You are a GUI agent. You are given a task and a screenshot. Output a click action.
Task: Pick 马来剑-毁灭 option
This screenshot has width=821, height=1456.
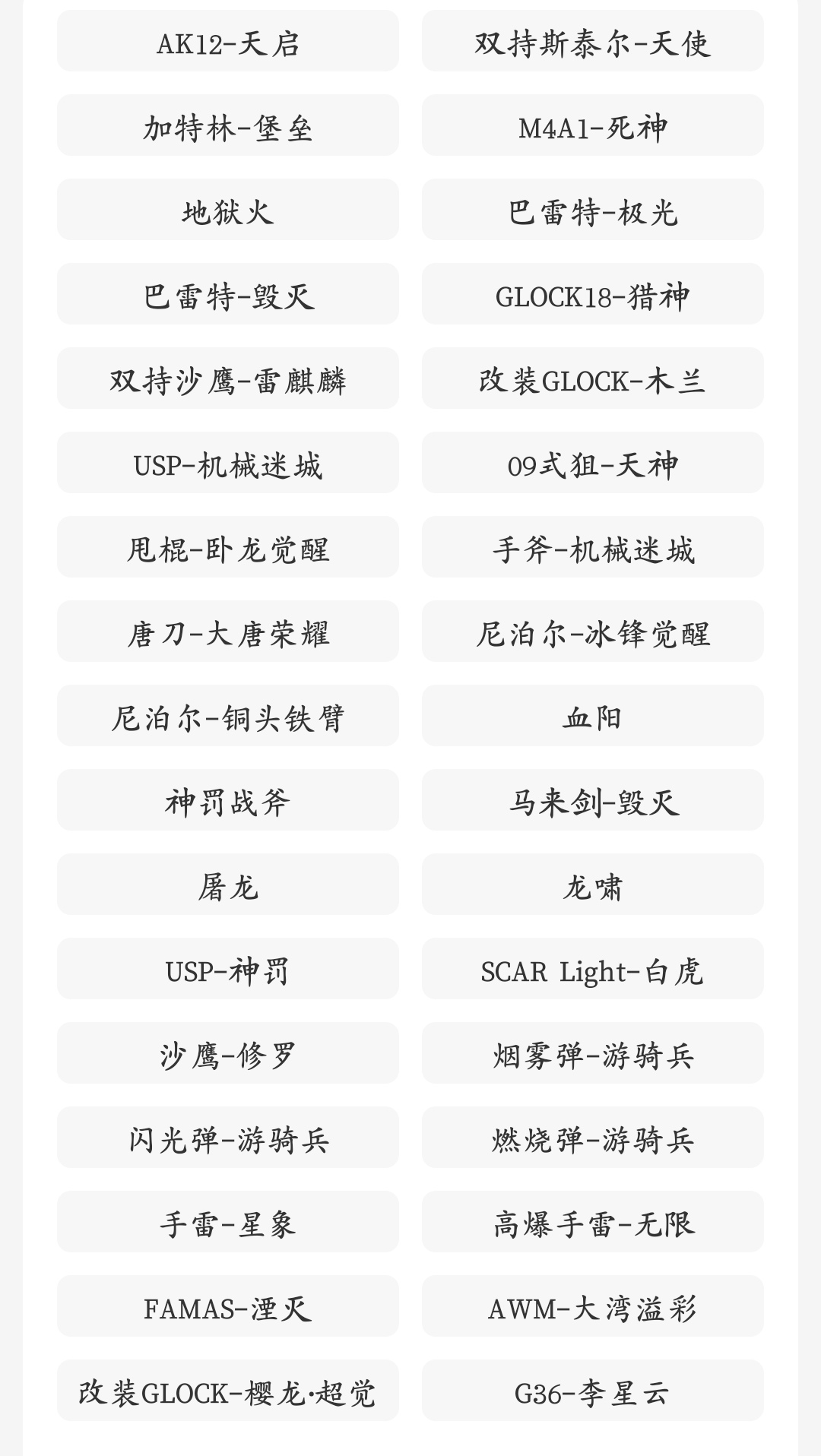593,801
